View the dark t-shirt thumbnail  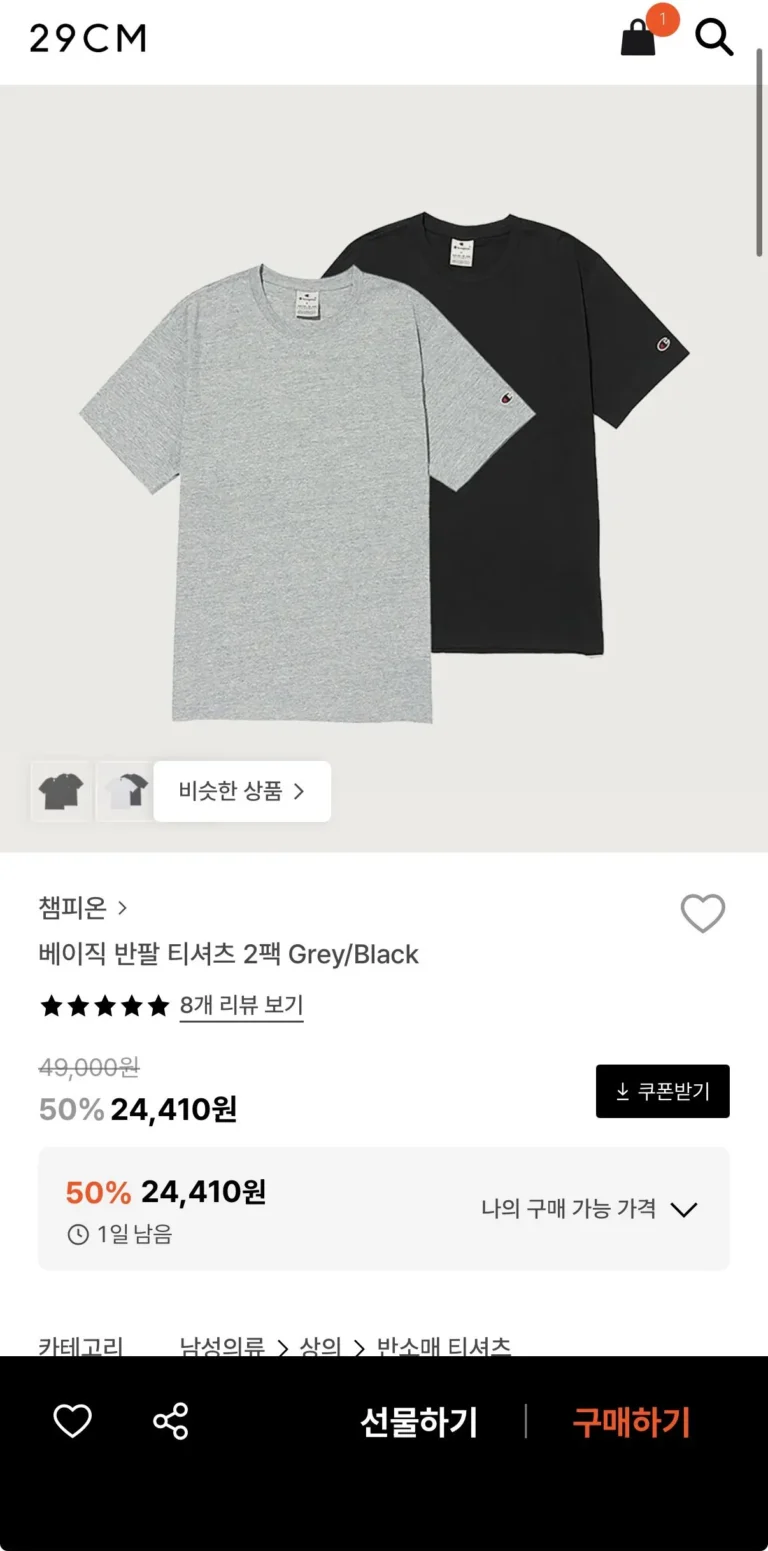tap(61, 792)
